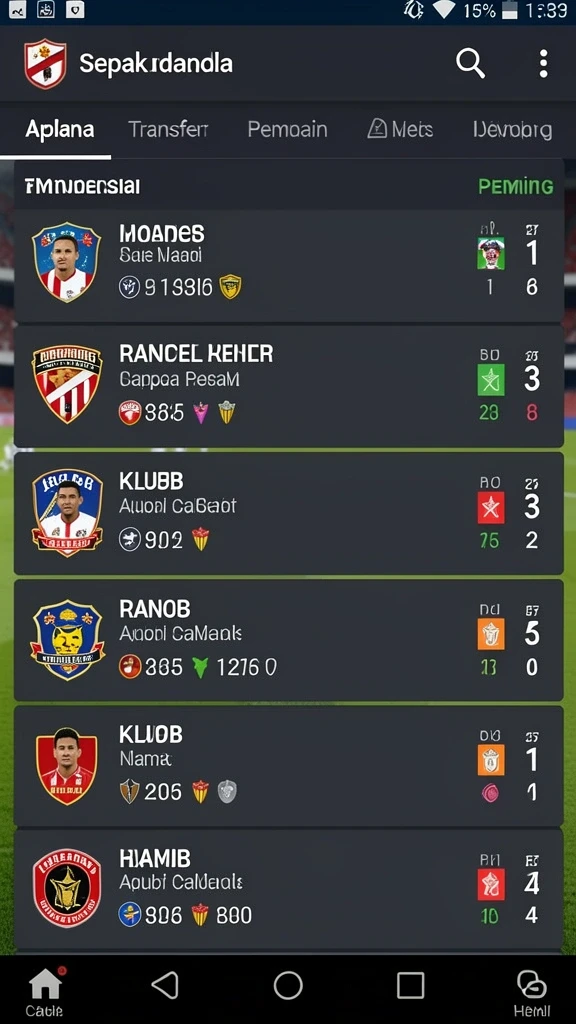Image resolution: width=576 pixels, height=1024 pixels.
Task: Open the RANOB row
Action: 289,640
